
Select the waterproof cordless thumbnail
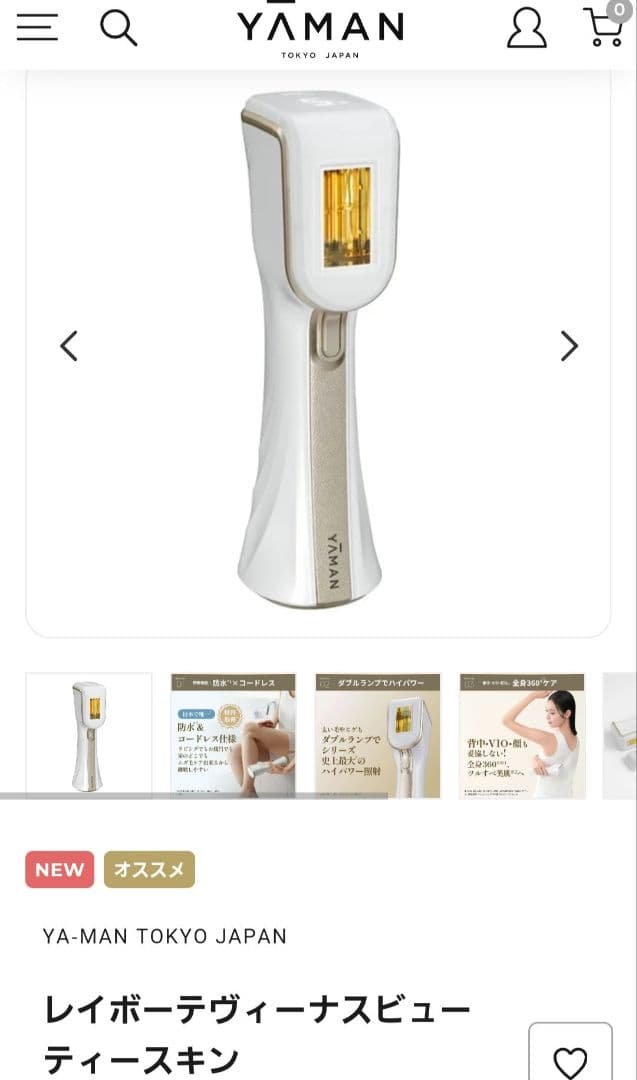point(233,735)
